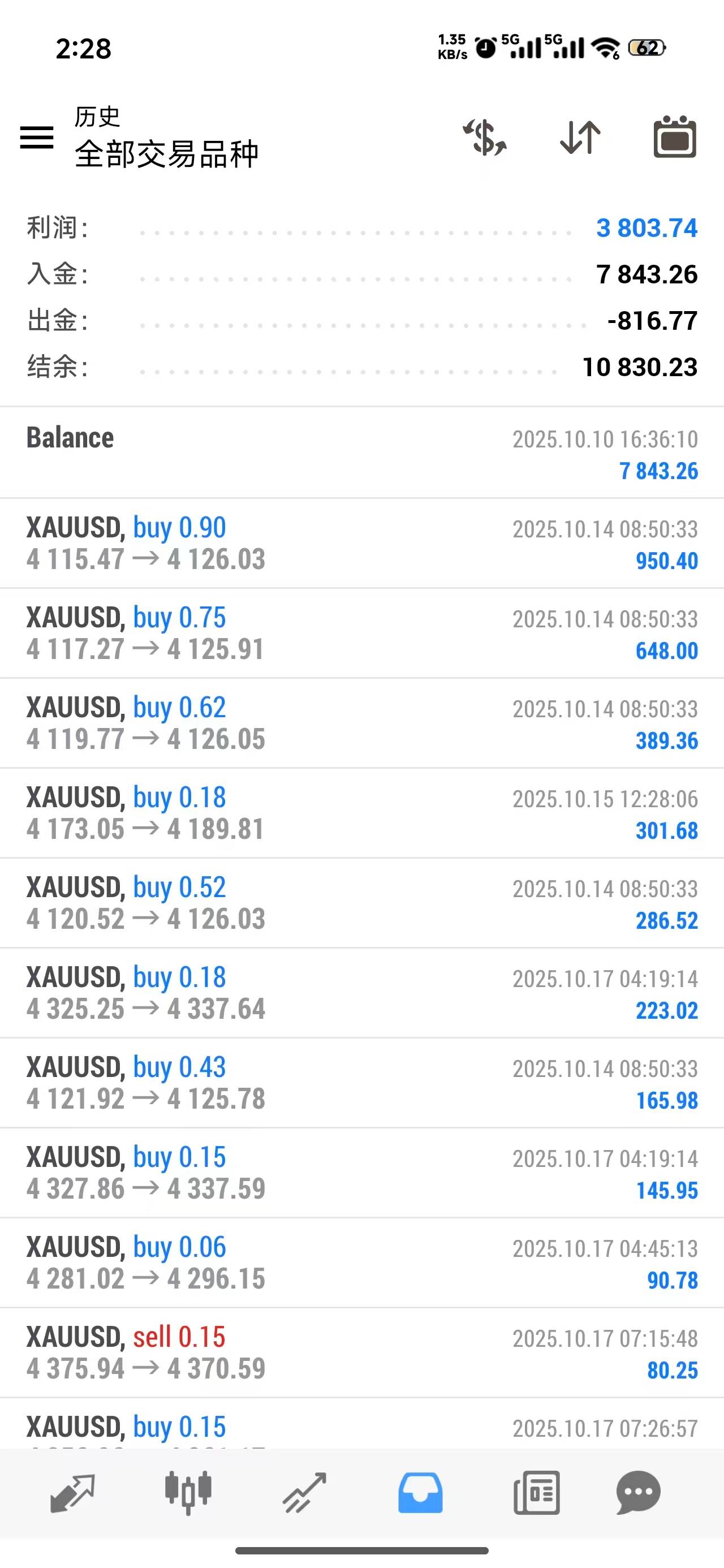The image size is (724, 1568).
Task: Select the History inbox tab
Action: [420, 1493]
